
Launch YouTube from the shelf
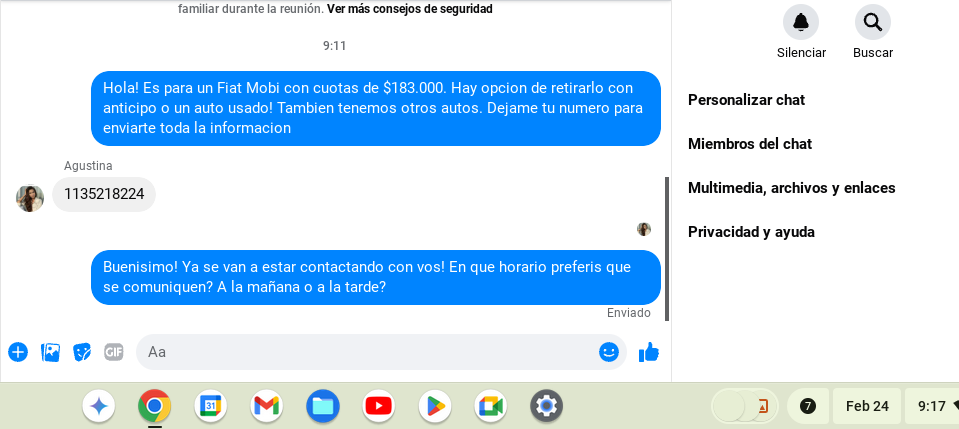[379, 405]
